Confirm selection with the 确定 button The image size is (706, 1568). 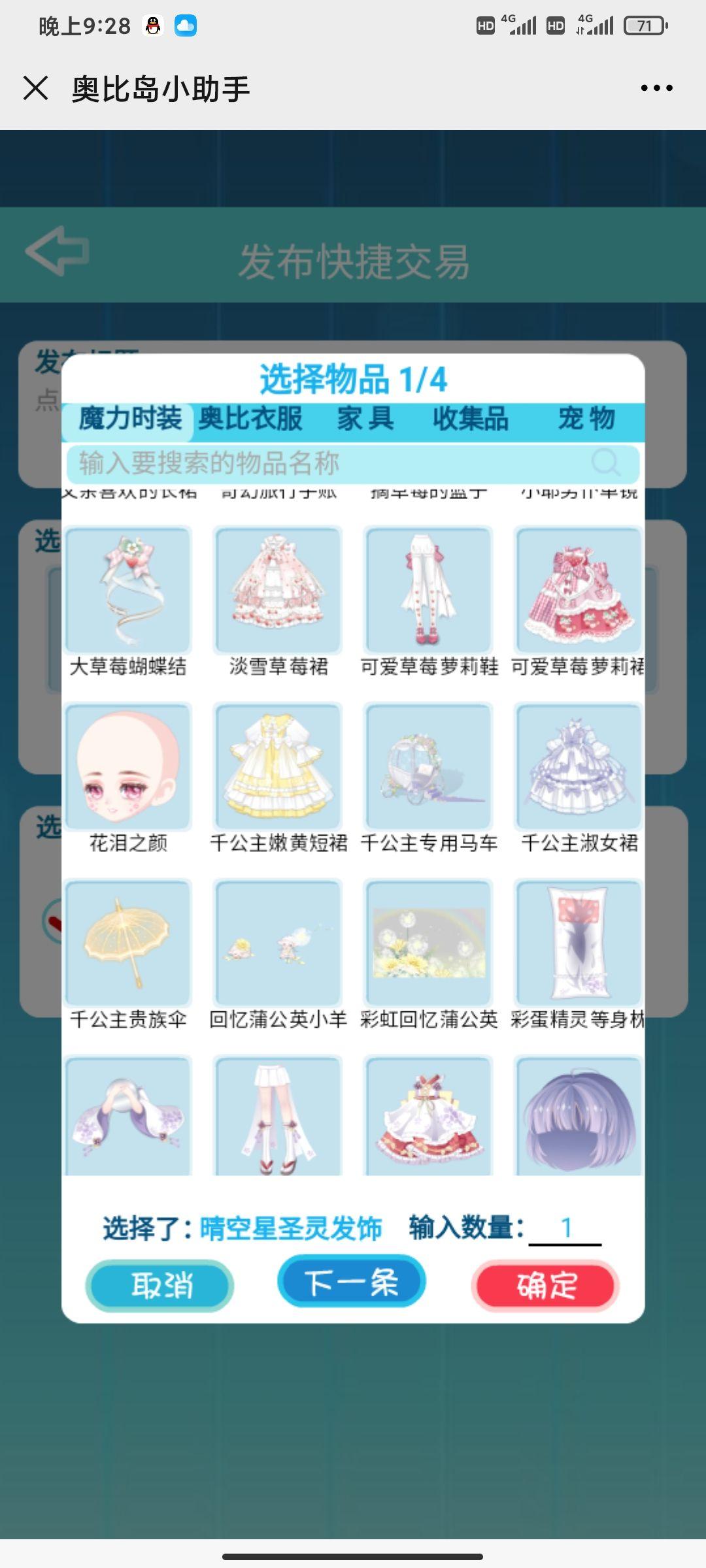pyautogui.click(x=546, y=1286)
